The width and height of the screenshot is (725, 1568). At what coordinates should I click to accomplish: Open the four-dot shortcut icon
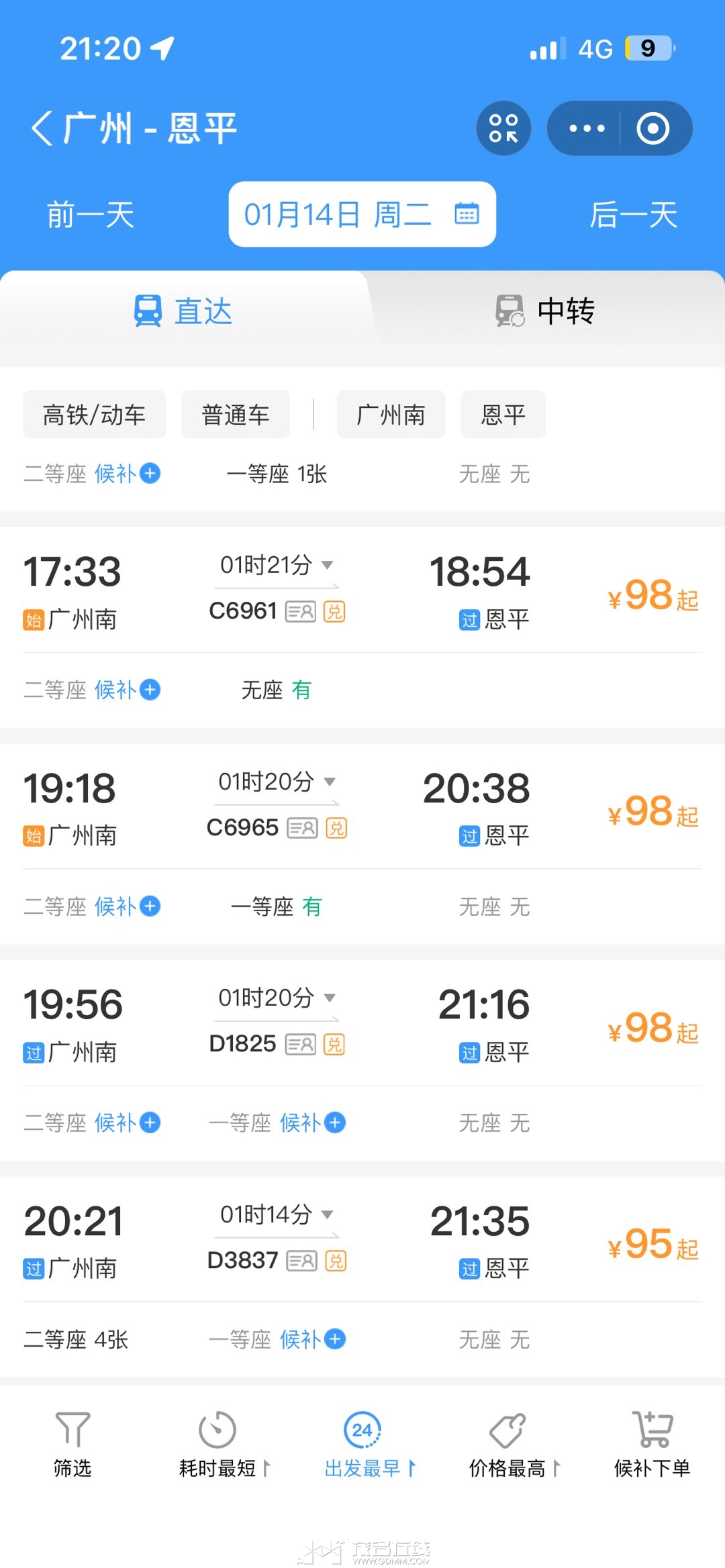coord(503,128)
